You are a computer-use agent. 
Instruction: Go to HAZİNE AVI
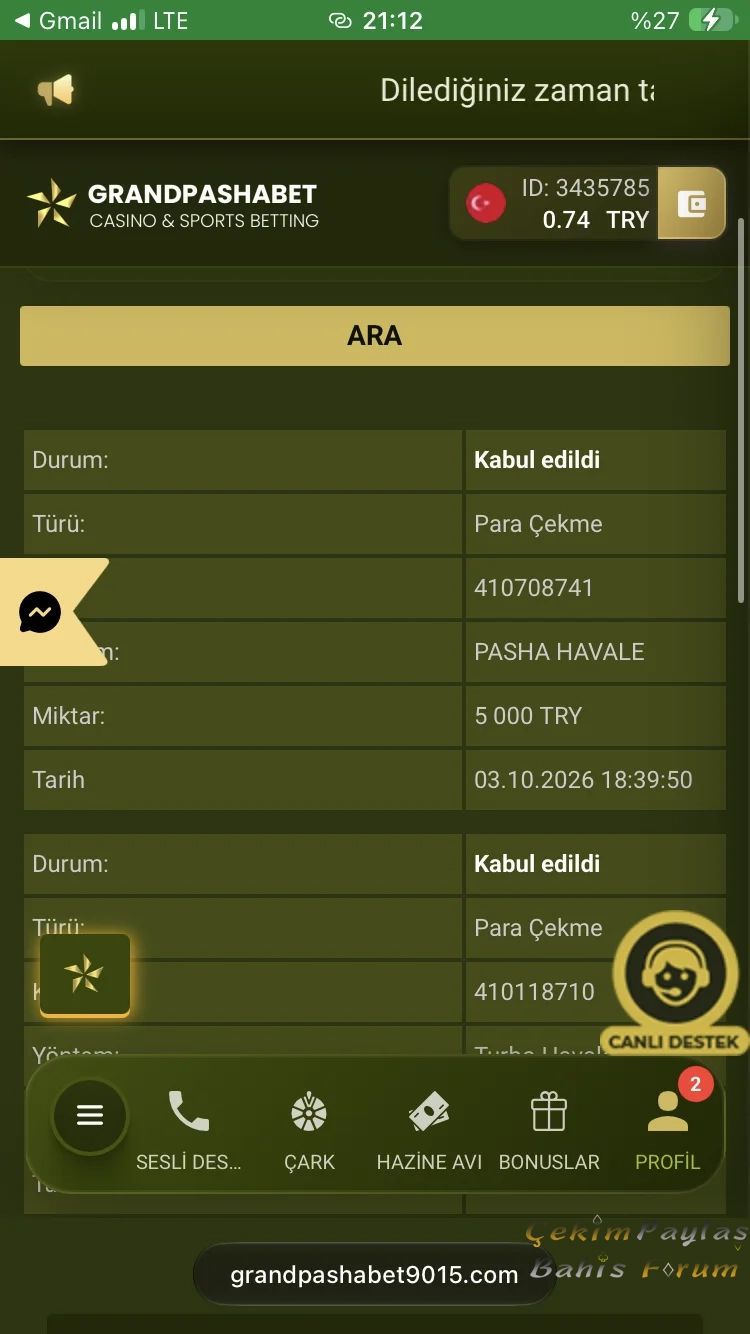[429, 1132]
